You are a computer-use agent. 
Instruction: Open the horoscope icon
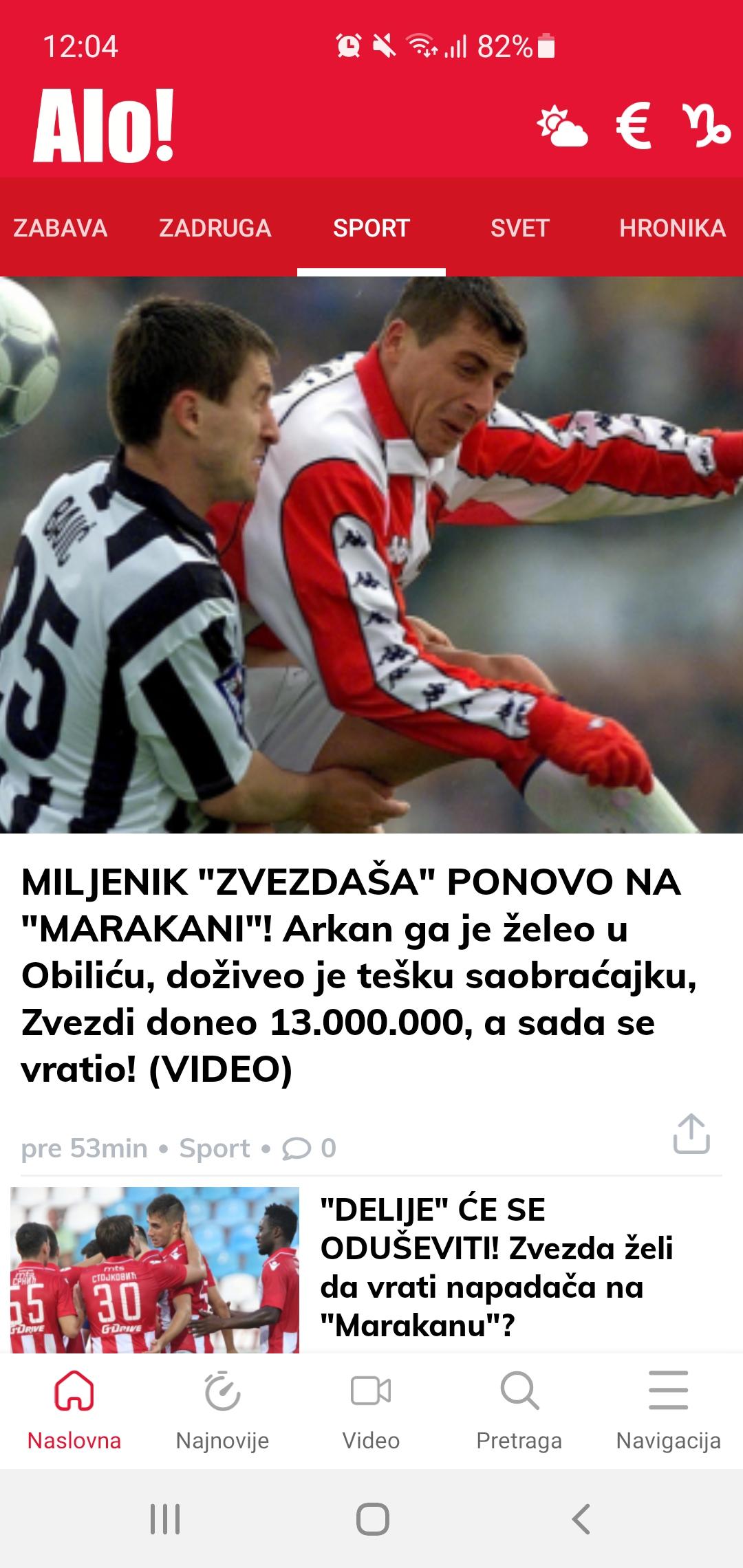pyautogui.click(x=706, y=126)
